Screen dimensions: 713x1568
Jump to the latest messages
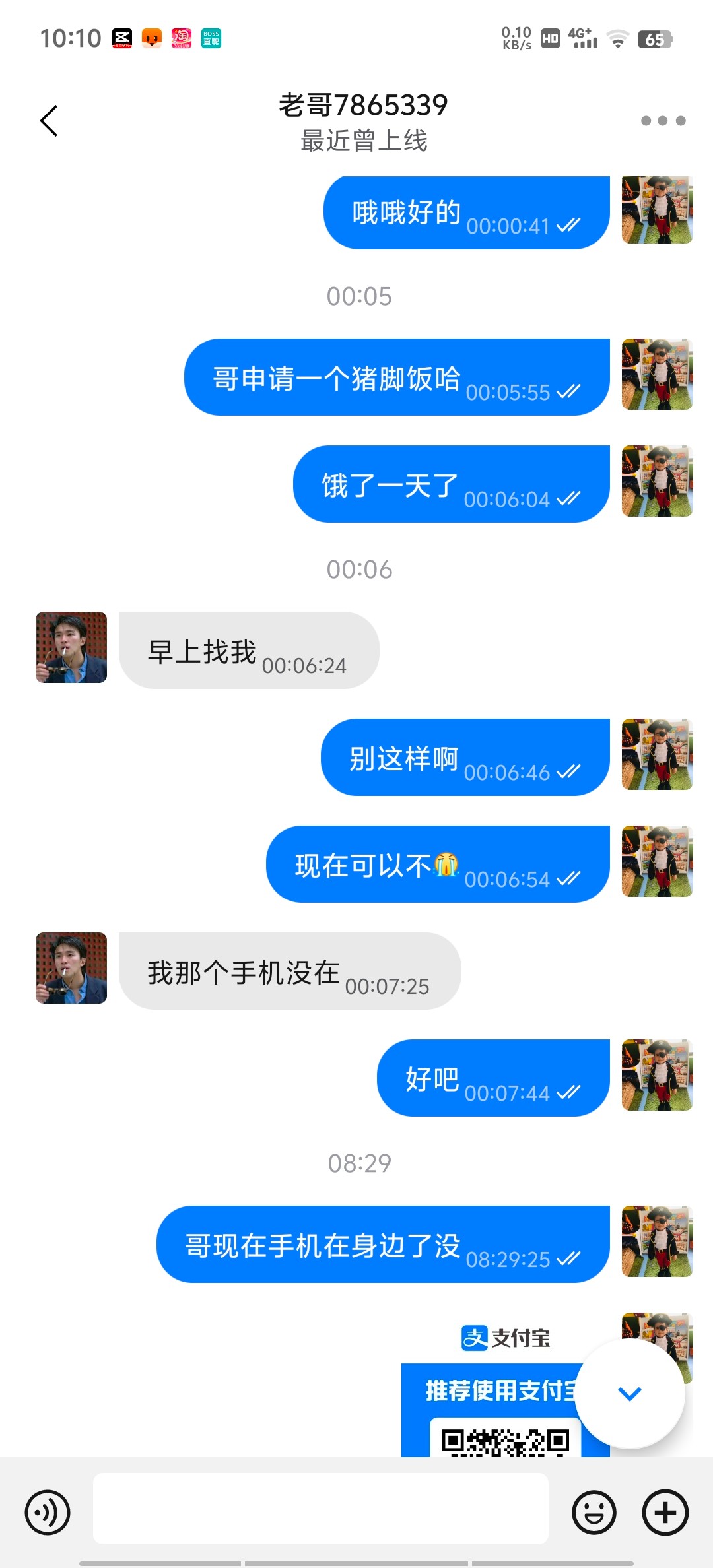[x=630, y=1393]
